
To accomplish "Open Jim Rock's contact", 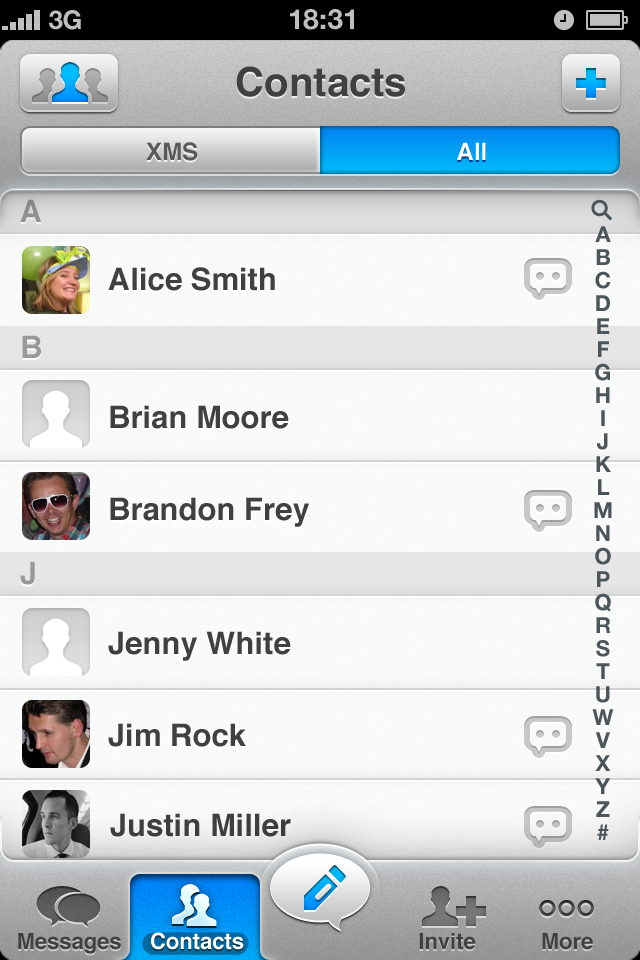I will coord(176,735).
